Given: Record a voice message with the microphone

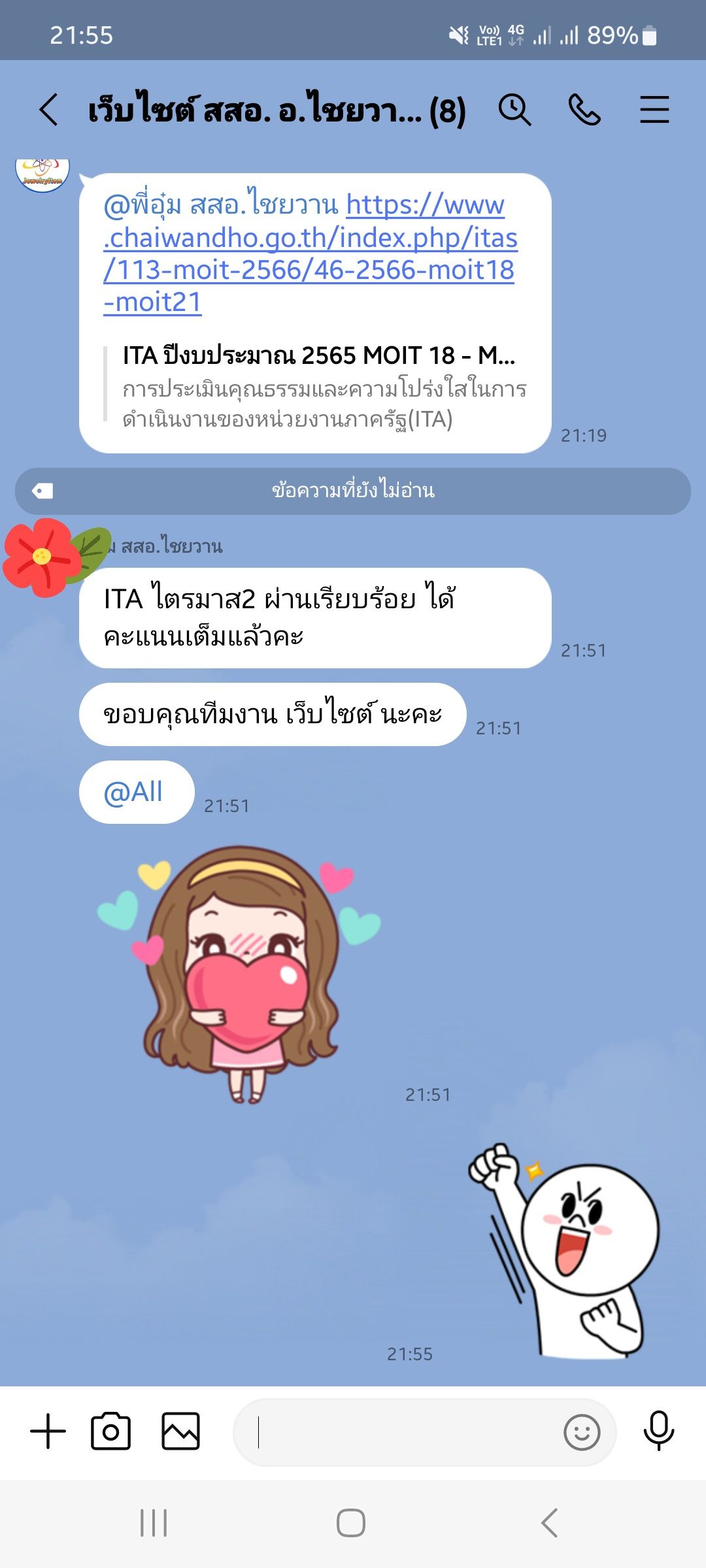Looking at the screenshot, I should [658, 1431].
